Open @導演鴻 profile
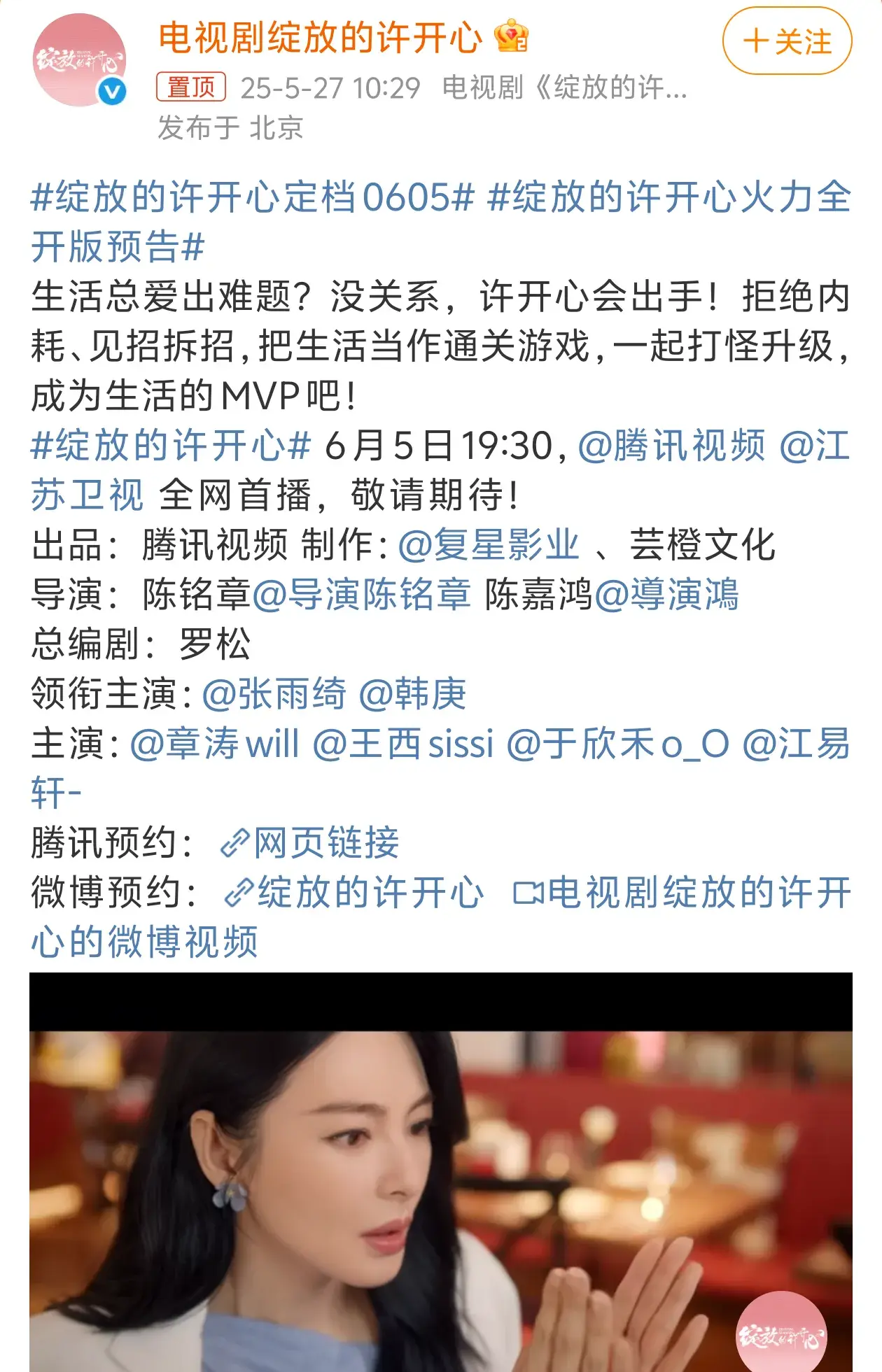 (666, 595)
